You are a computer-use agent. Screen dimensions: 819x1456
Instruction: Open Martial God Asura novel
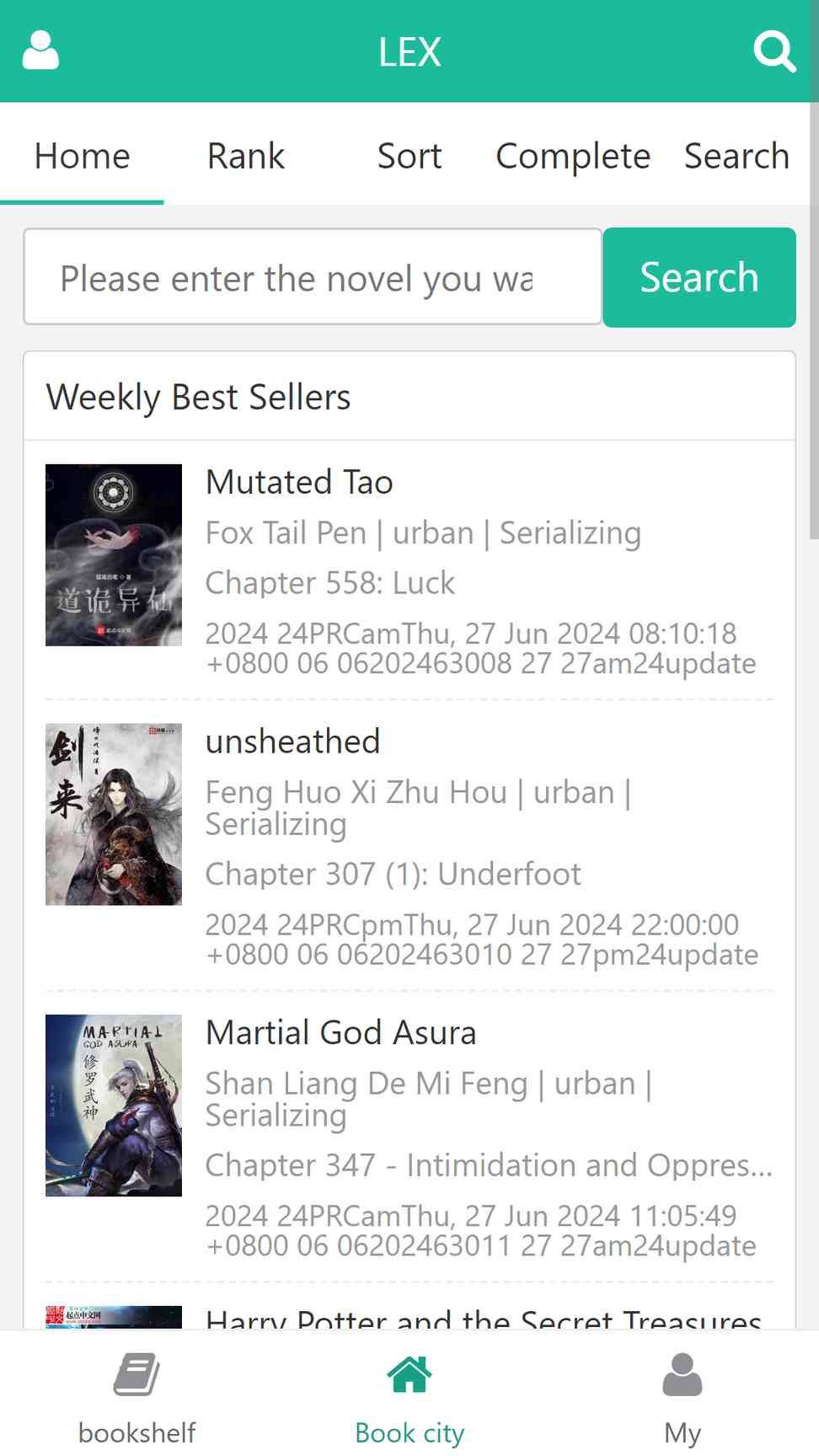[x=341, y=1032]
